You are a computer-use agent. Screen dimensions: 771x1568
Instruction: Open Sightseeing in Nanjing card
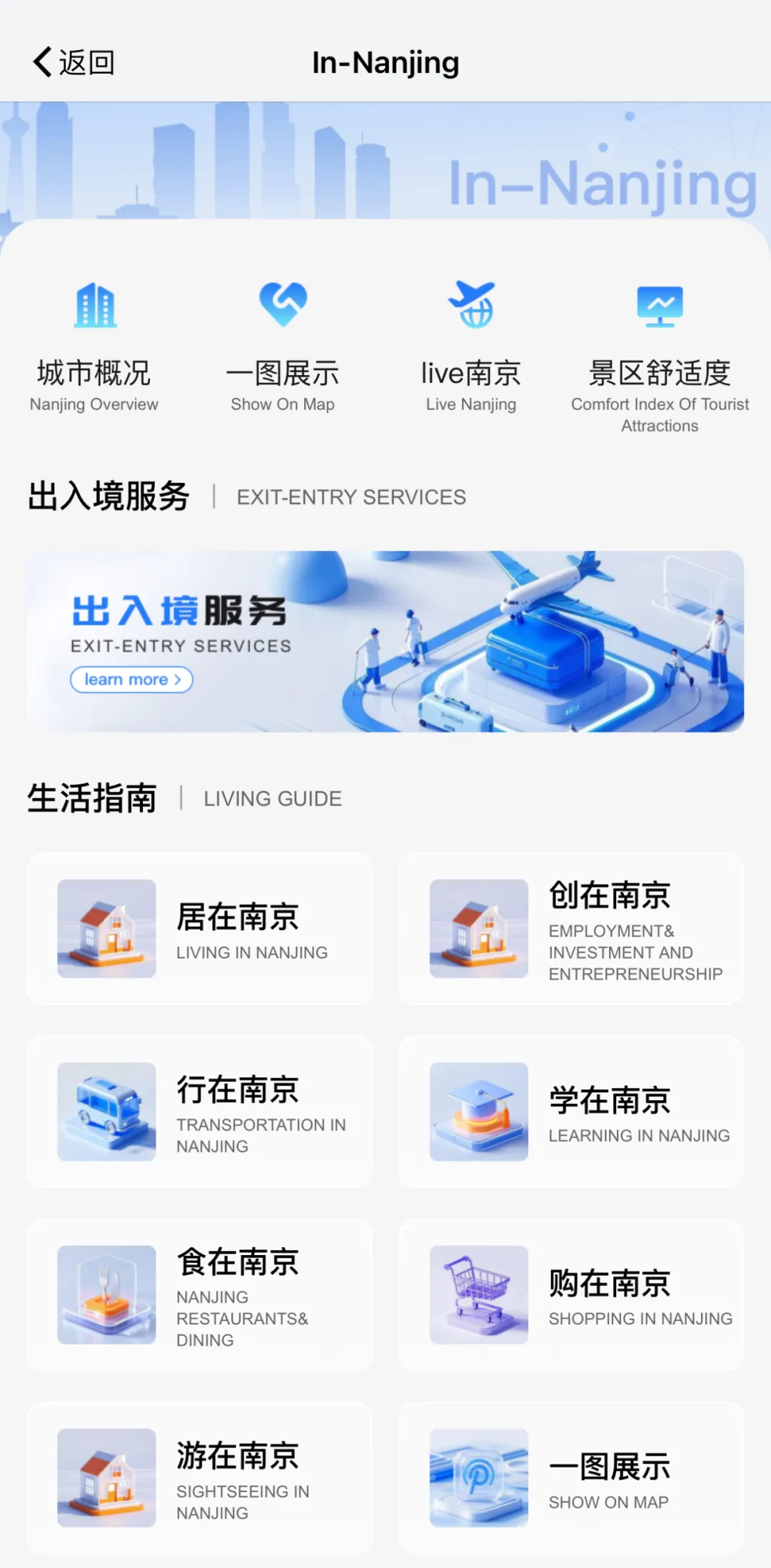[x=200, y=1477]
